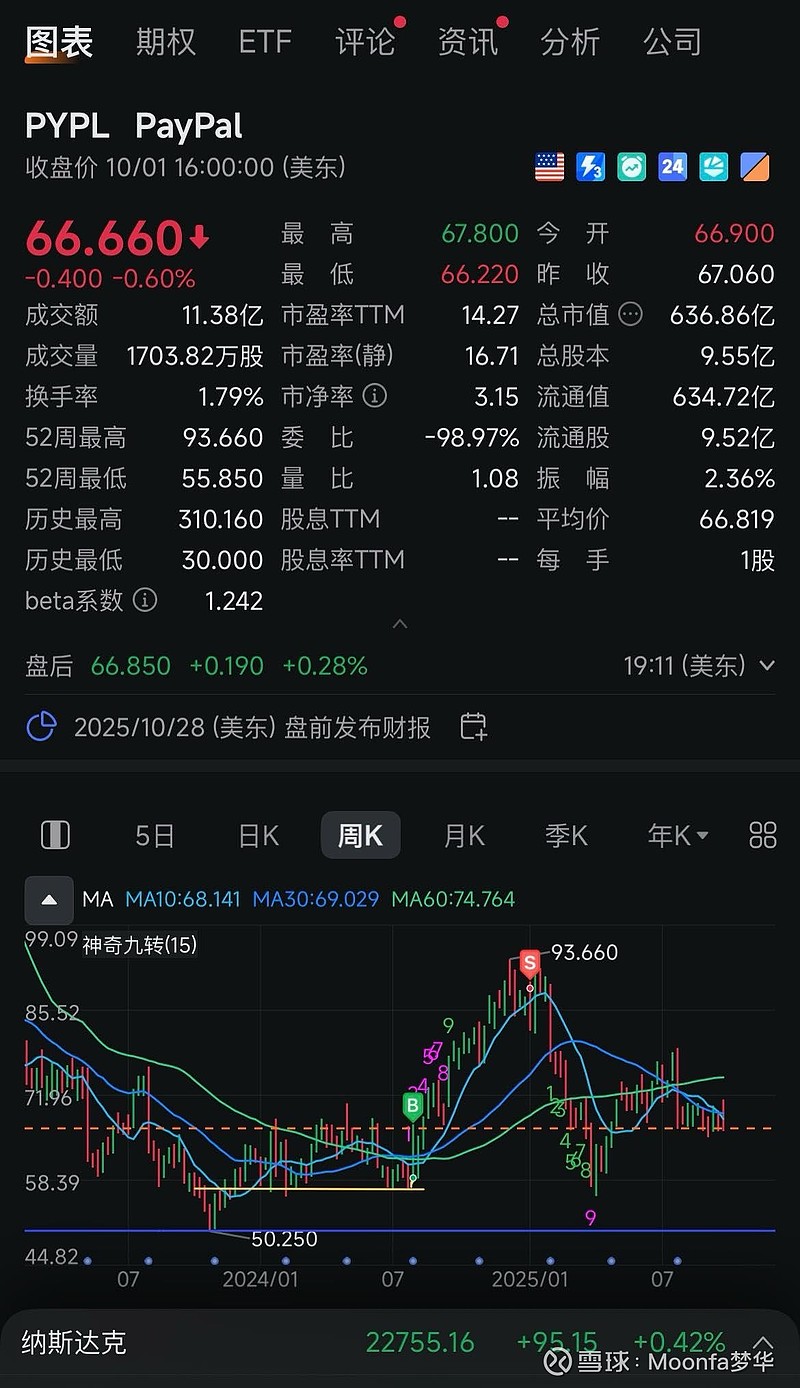This screenshot has width=800, height=1388.
Task: Collapse the stock details panel
Action: click(400, 624)
